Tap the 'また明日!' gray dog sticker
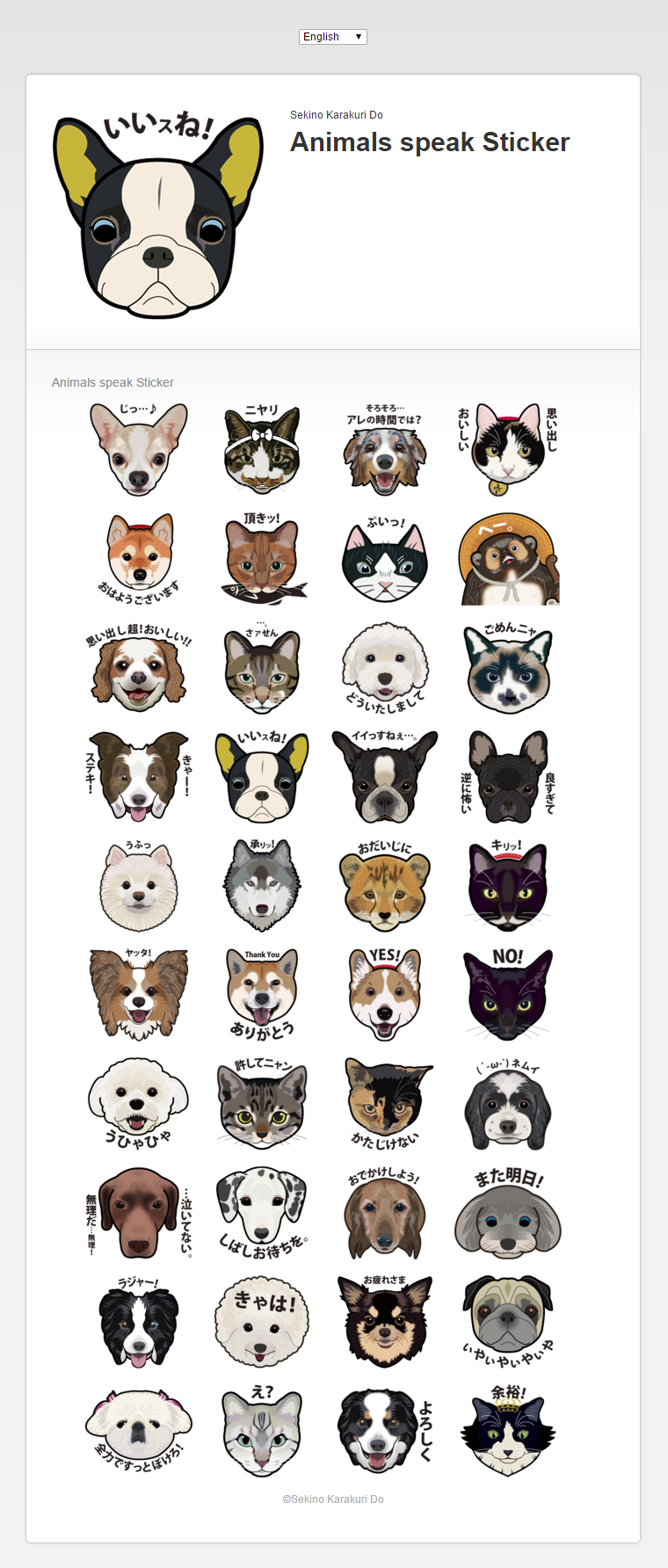This screenshot has width=668, height=1568. click(508, 1213)
